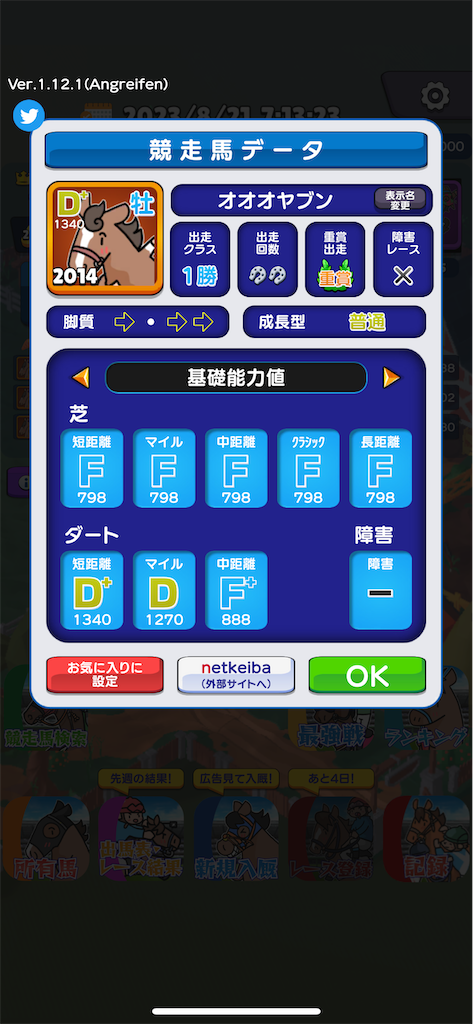Show previous stats page with left arrow
This screenshot has width=473, height=1024.
(x=81, y=377)
